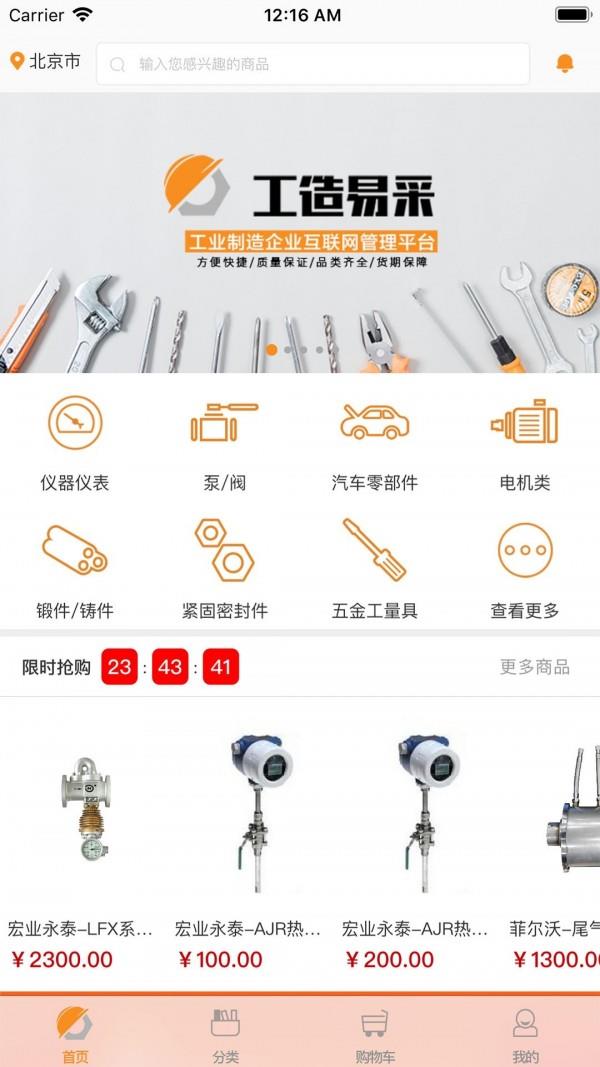Open the 宏业永泰-AJR product priced ¥100.00
The width and height of the screenshot is (600, 1067).
click(247, 840)
